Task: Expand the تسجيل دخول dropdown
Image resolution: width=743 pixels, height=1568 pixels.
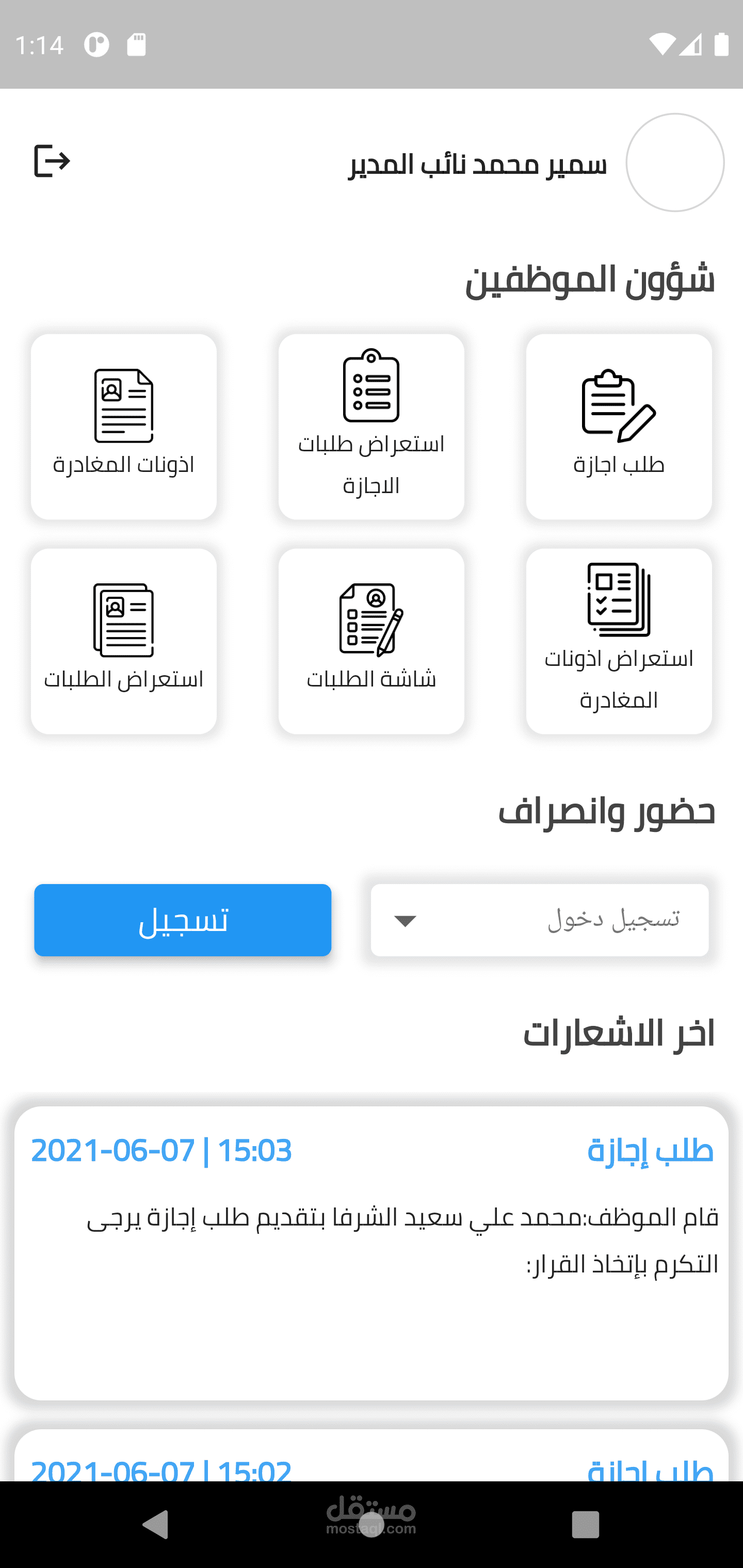Action: [x=540, y=920]
